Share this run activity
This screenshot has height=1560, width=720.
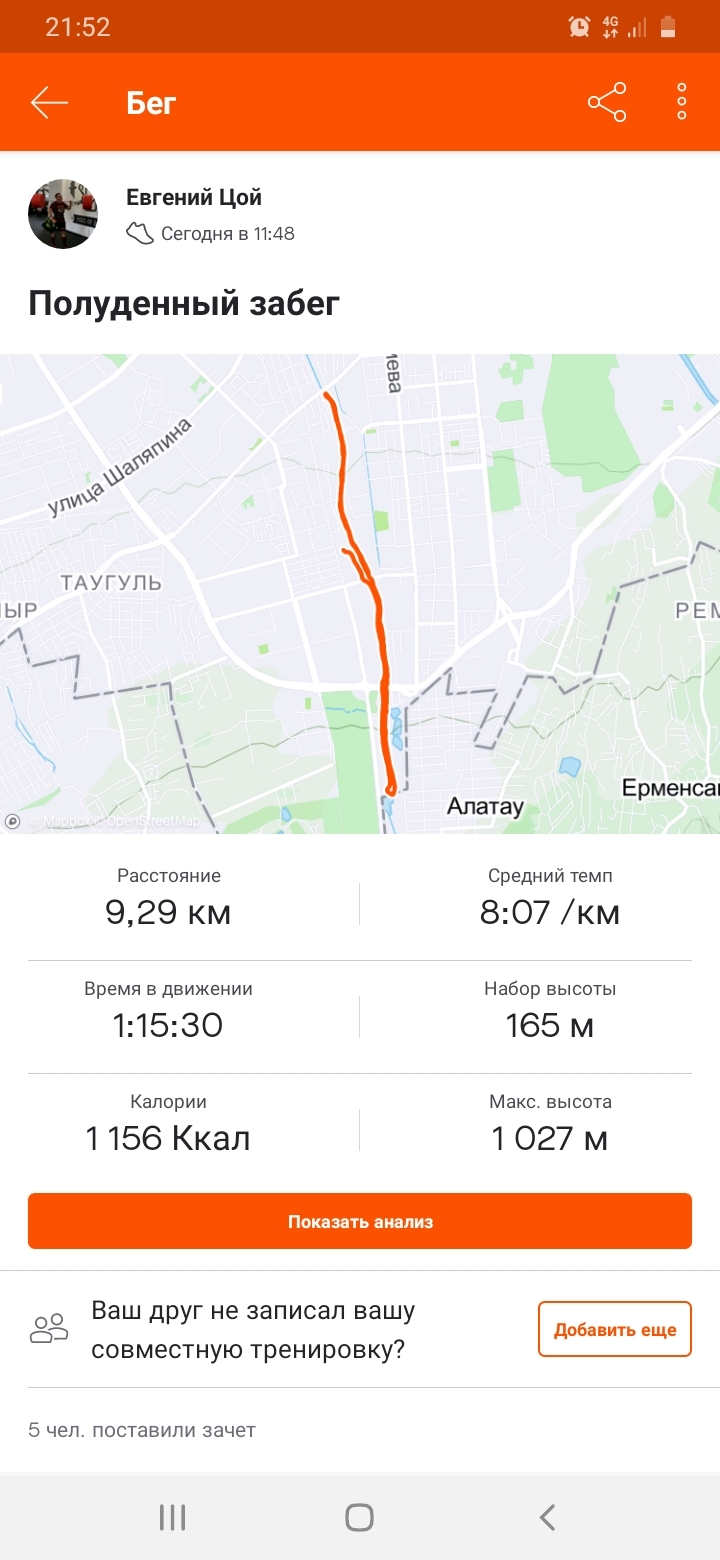(x=607, y=103)
